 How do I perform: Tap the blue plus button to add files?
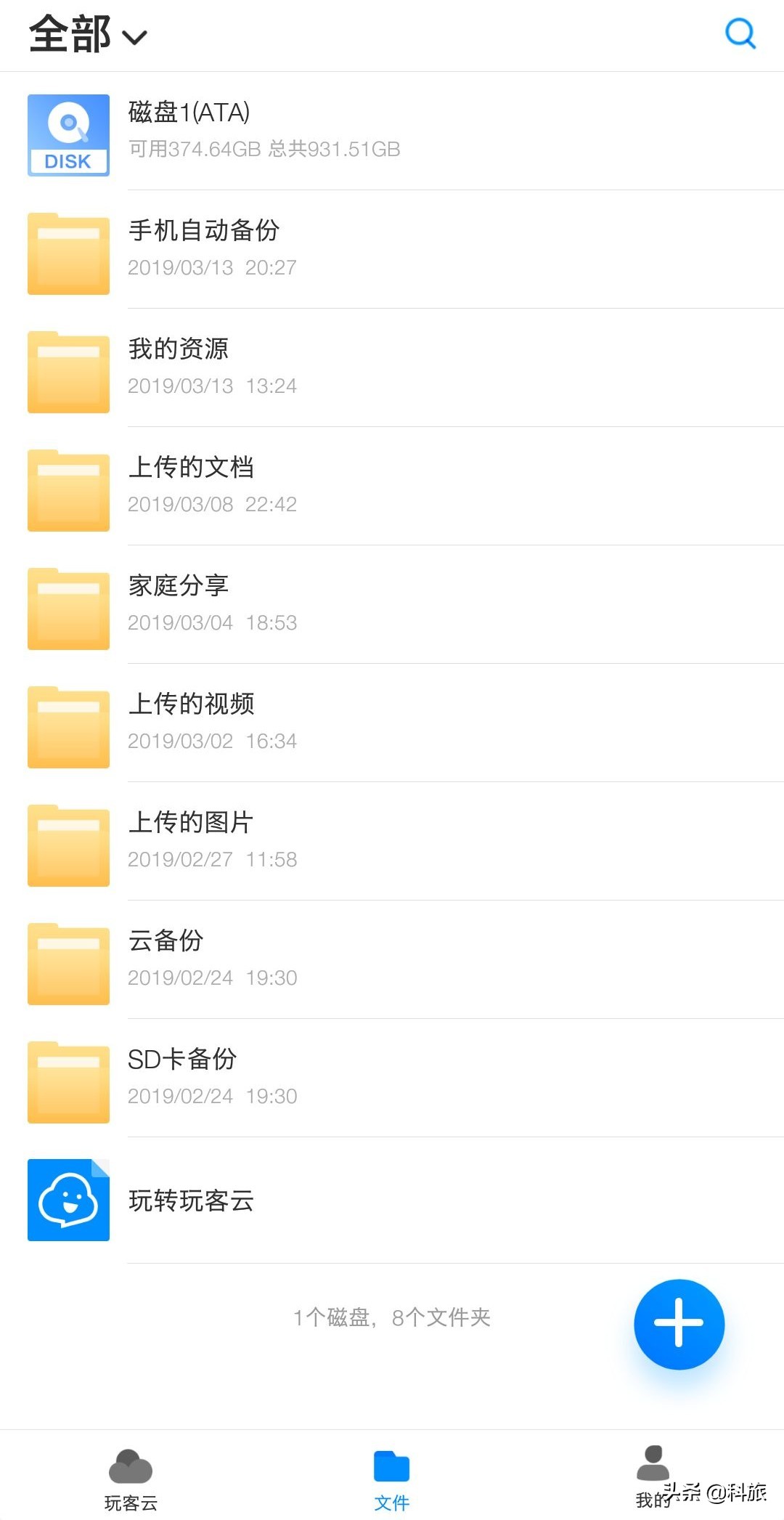click(x=678, y=1323)
